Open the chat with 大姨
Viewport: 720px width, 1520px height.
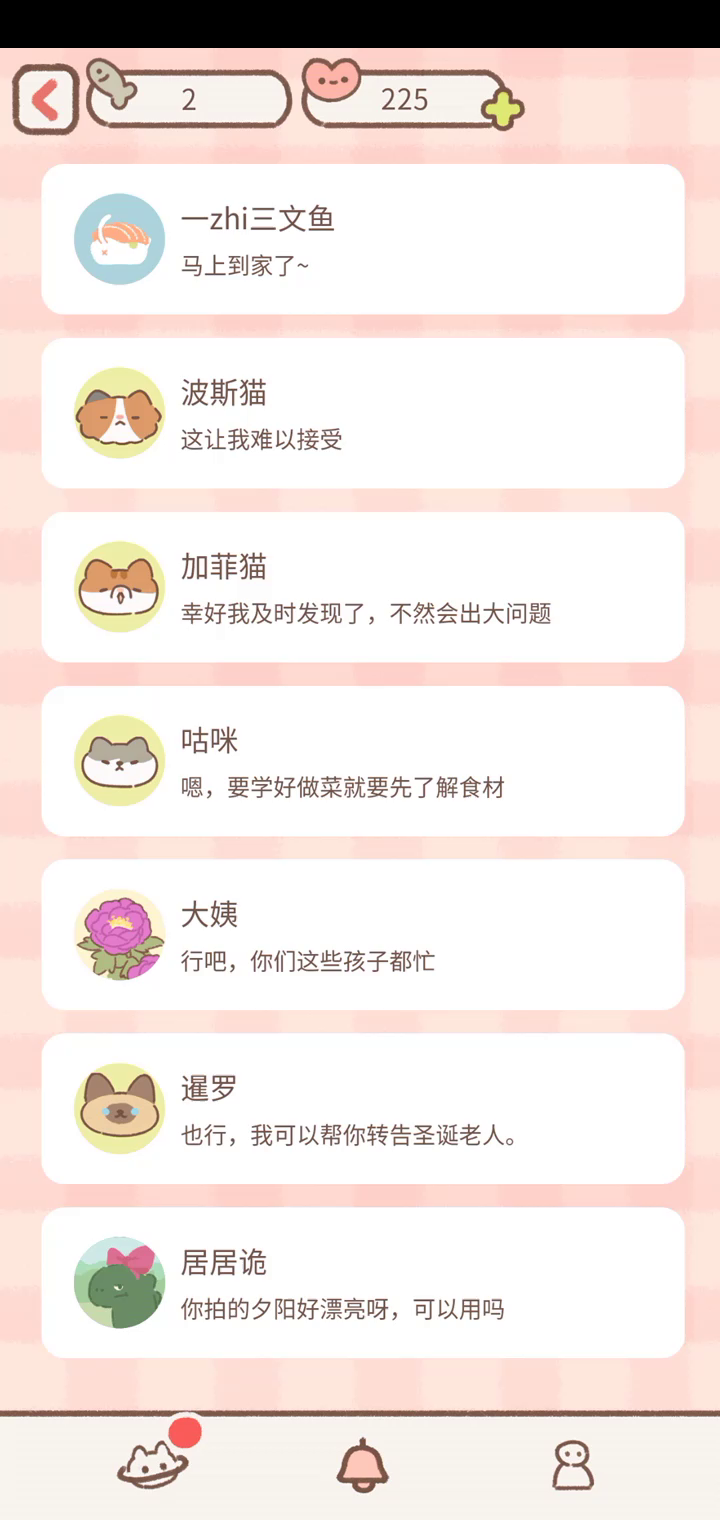363,935
